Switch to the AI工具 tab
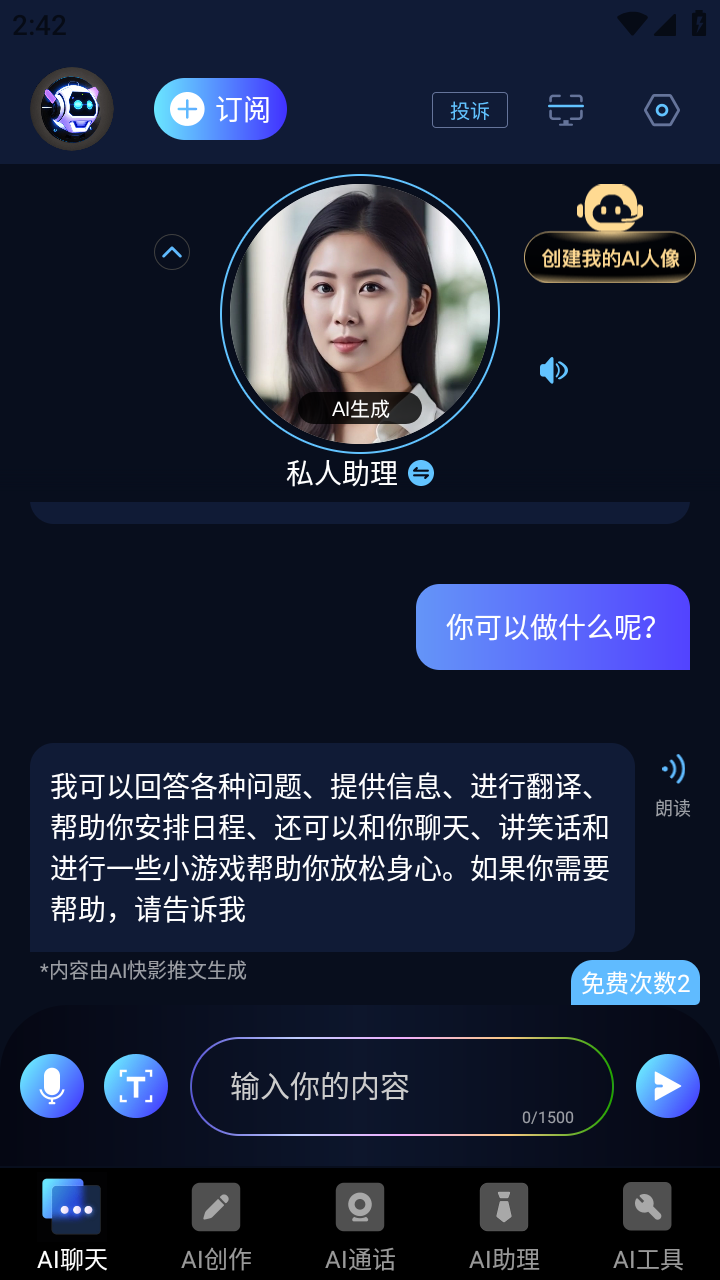The width and height of the screenshot is (720, 1280). (648, 1225)
